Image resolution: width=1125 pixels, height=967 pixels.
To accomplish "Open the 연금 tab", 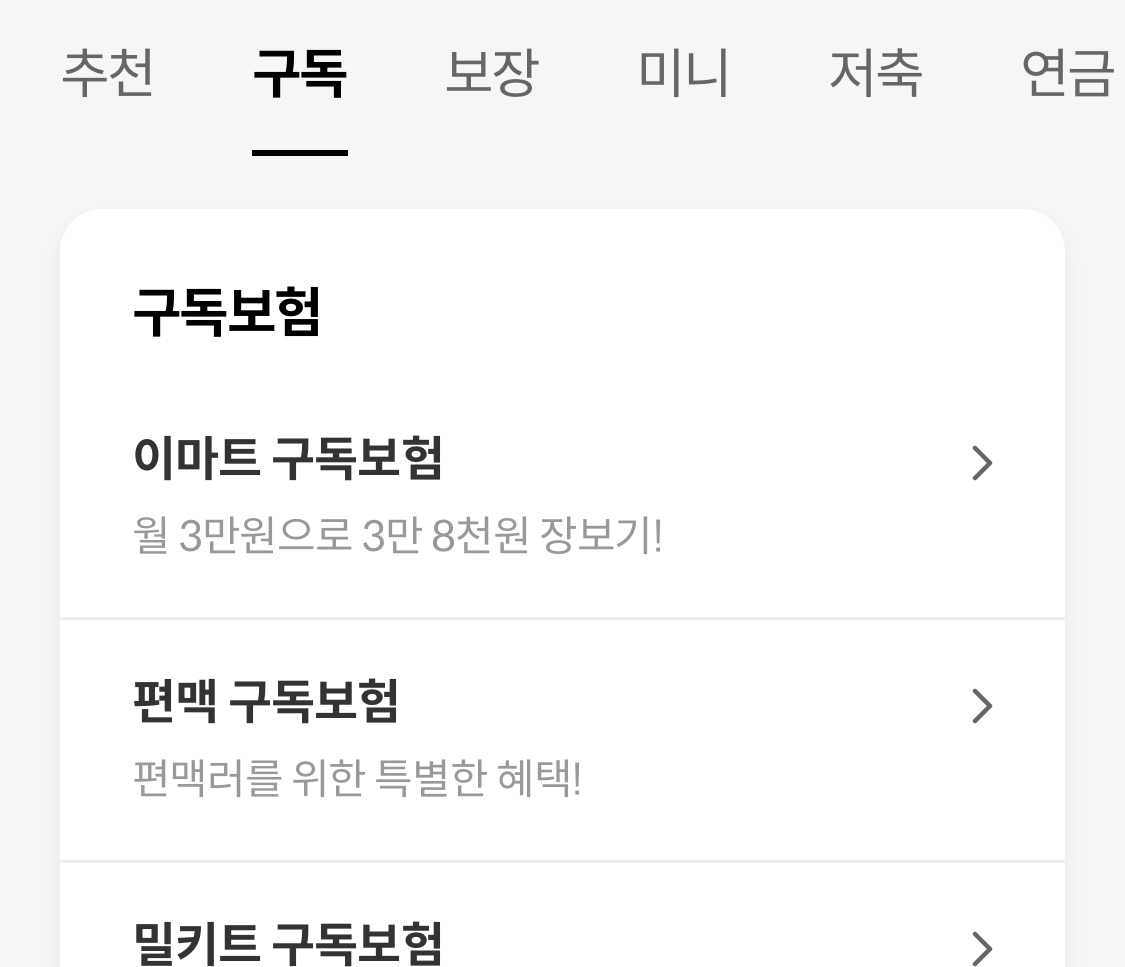I will point(1066,73).
